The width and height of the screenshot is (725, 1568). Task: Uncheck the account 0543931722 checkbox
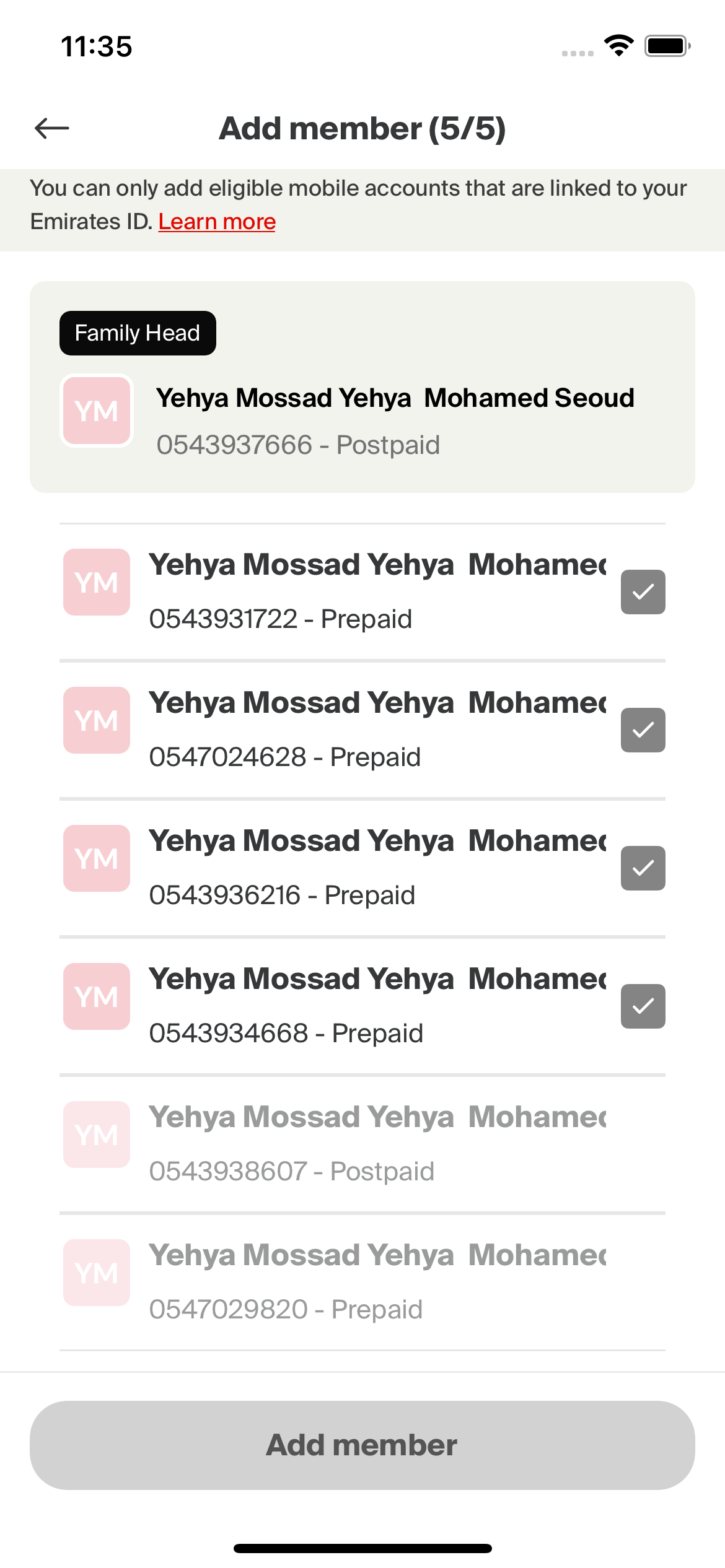pyautogui.click(x=643, y=592)
